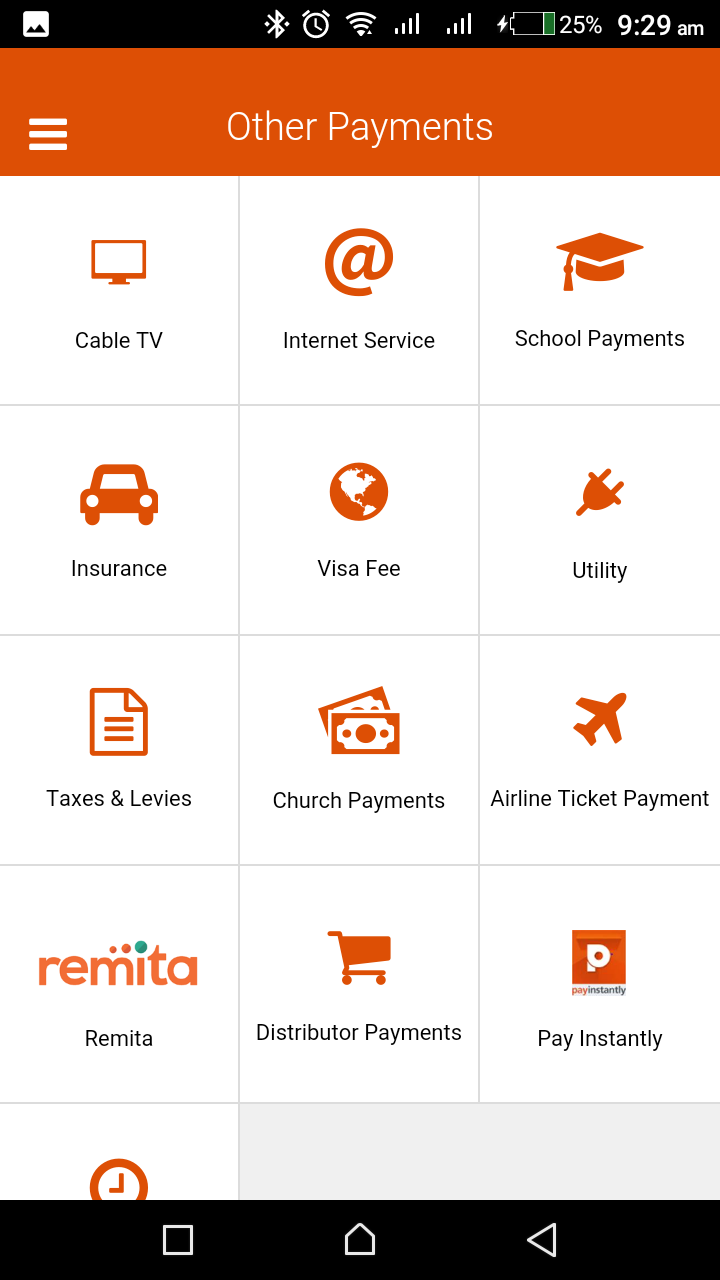Go back using the system back button
The width and height of the screenshot is (720, 1280).
tap(541, 1240)
